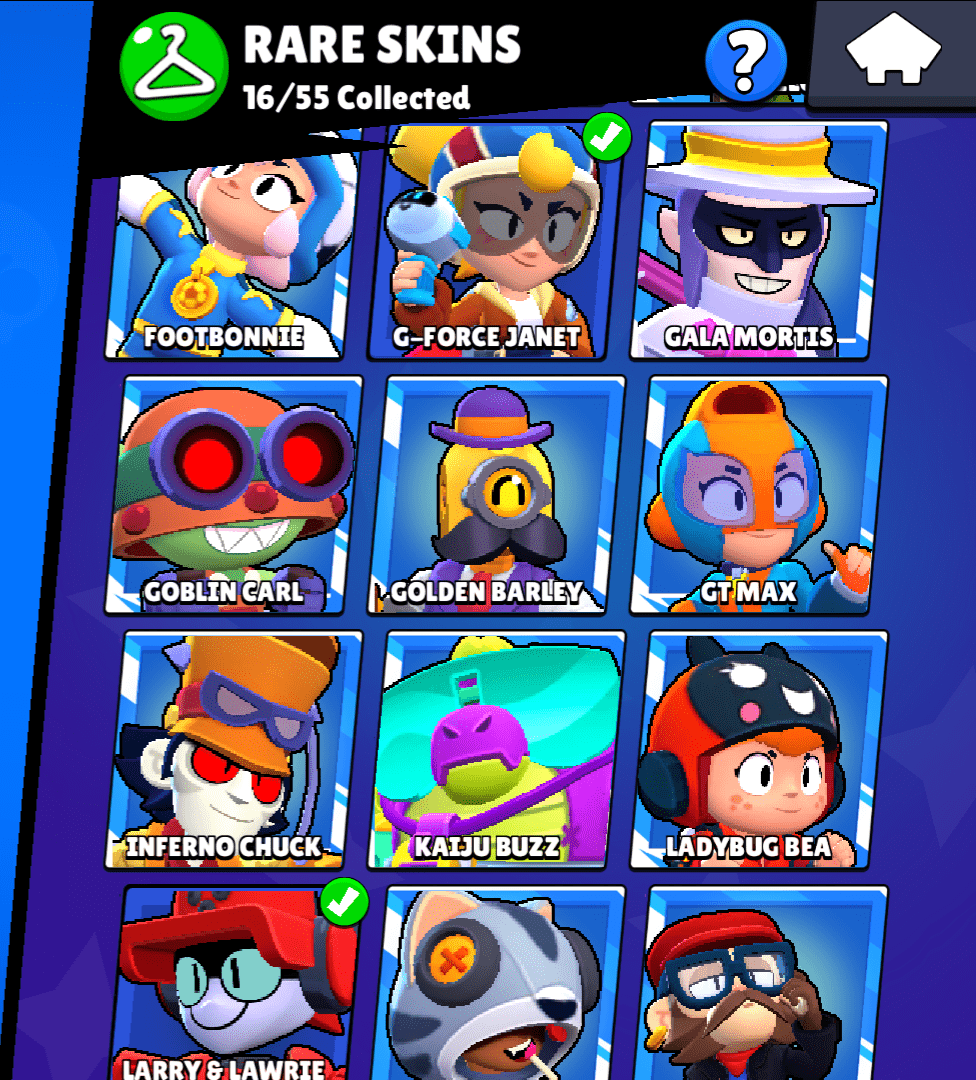Open the Goblin Carl skin card
The height and width of the screenshot is (1080, 976).
coord(236,495)
